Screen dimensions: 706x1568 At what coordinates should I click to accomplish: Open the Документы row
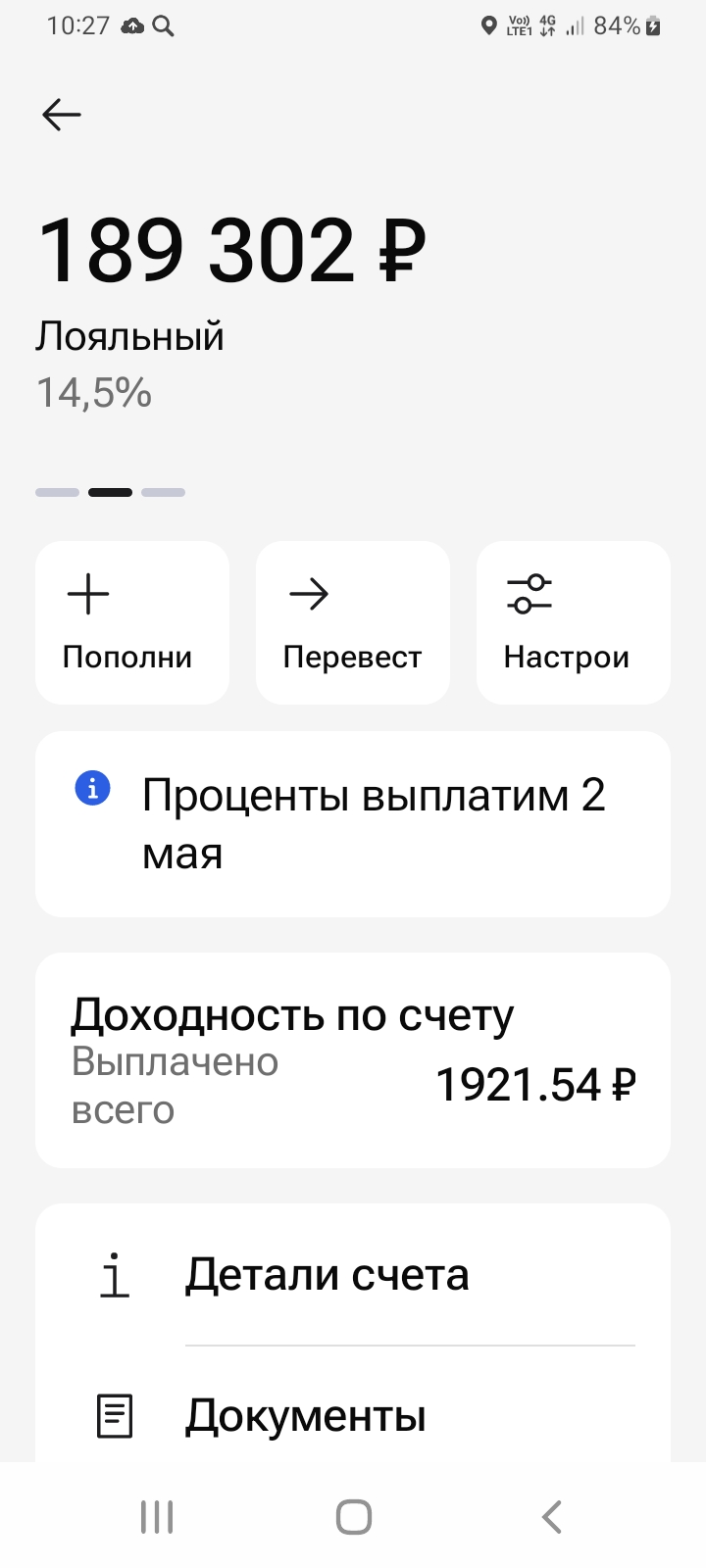click(x=352, y=1415)
